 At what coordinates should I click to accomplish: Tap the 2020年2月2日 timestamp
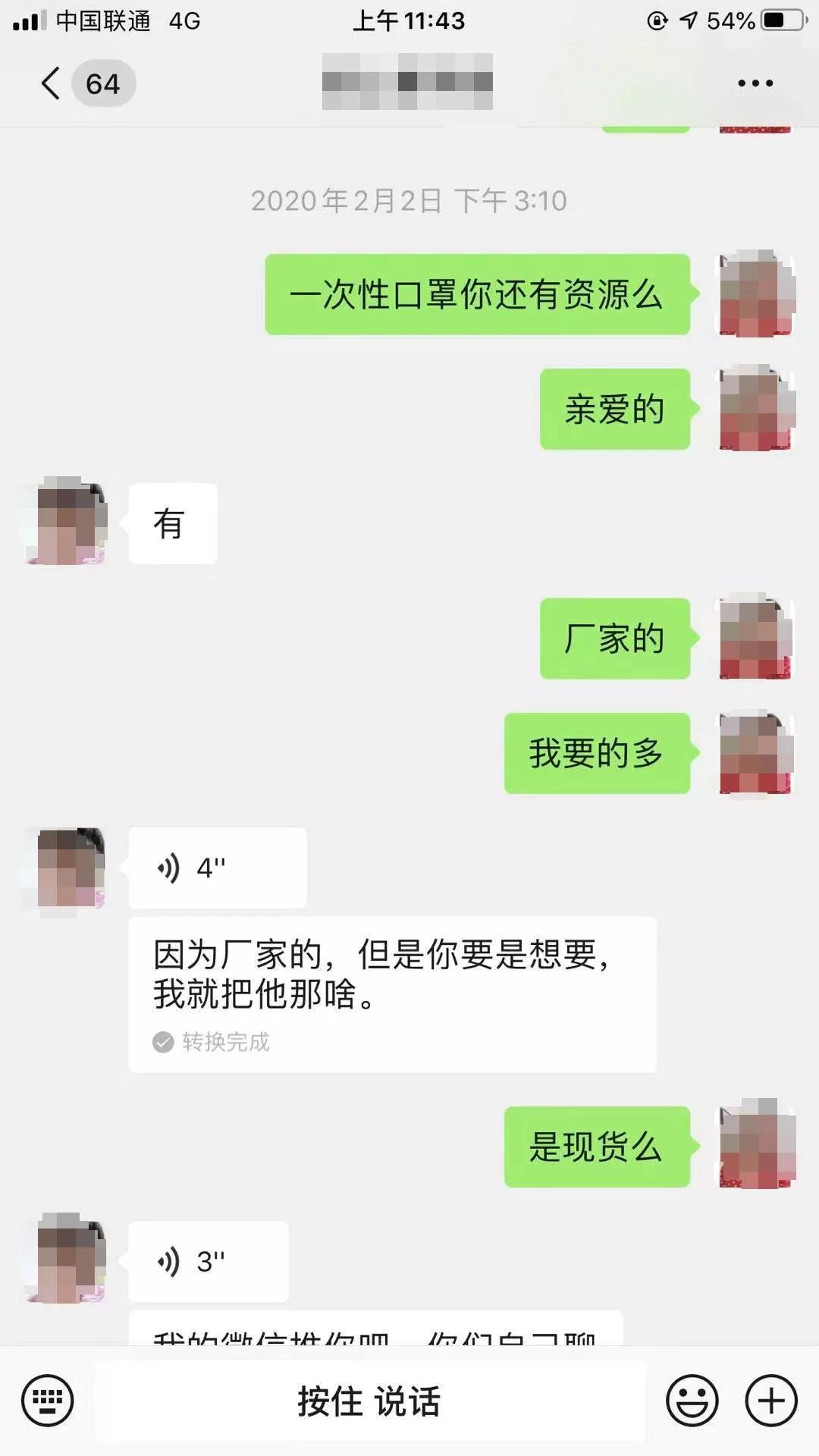409,201
